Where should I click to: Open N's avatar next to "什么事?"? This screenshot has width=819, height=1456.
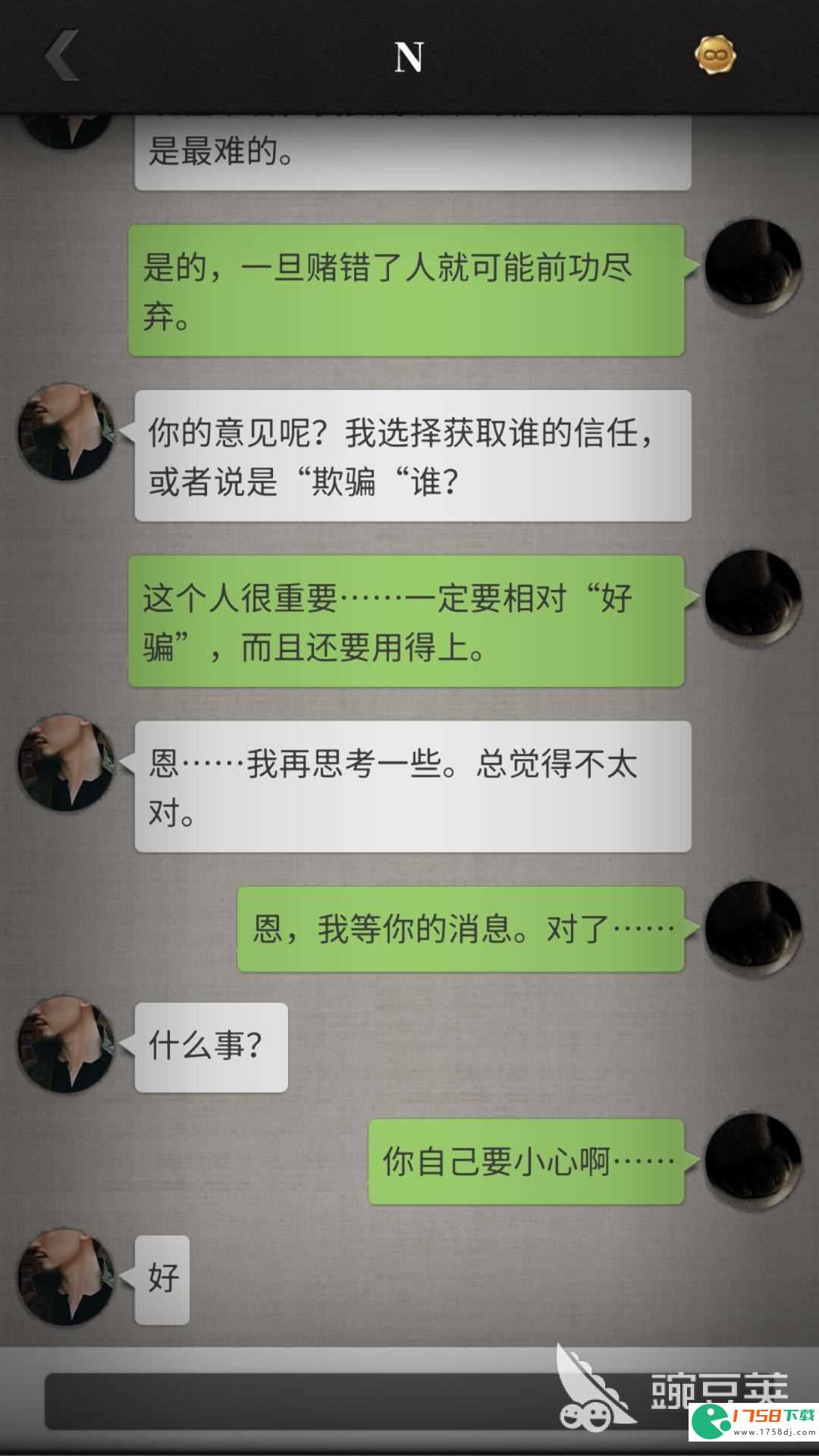[67, 1045]
